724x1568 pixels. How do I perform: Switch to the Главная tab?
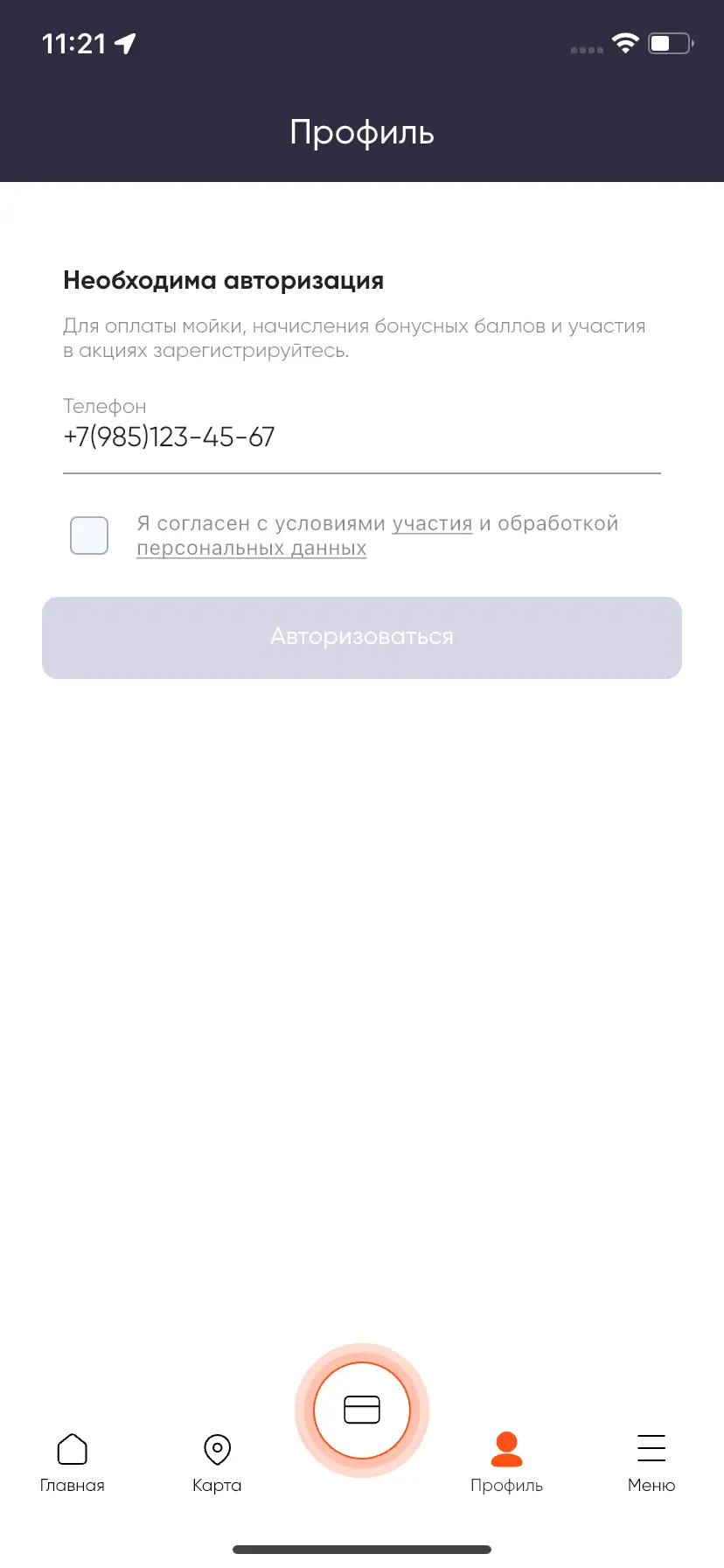click(73, 1462)
